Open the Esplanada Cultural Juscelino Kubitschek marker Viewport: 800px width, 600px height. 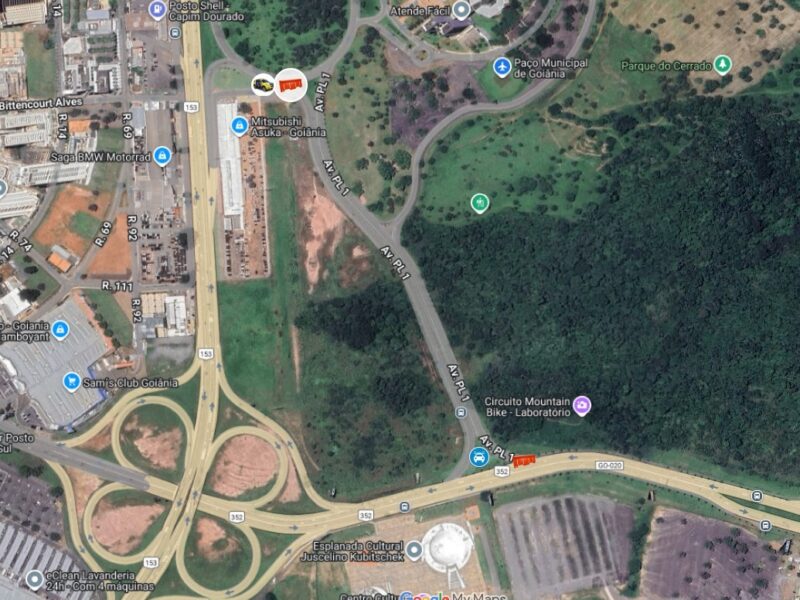[x=414, y=550]
